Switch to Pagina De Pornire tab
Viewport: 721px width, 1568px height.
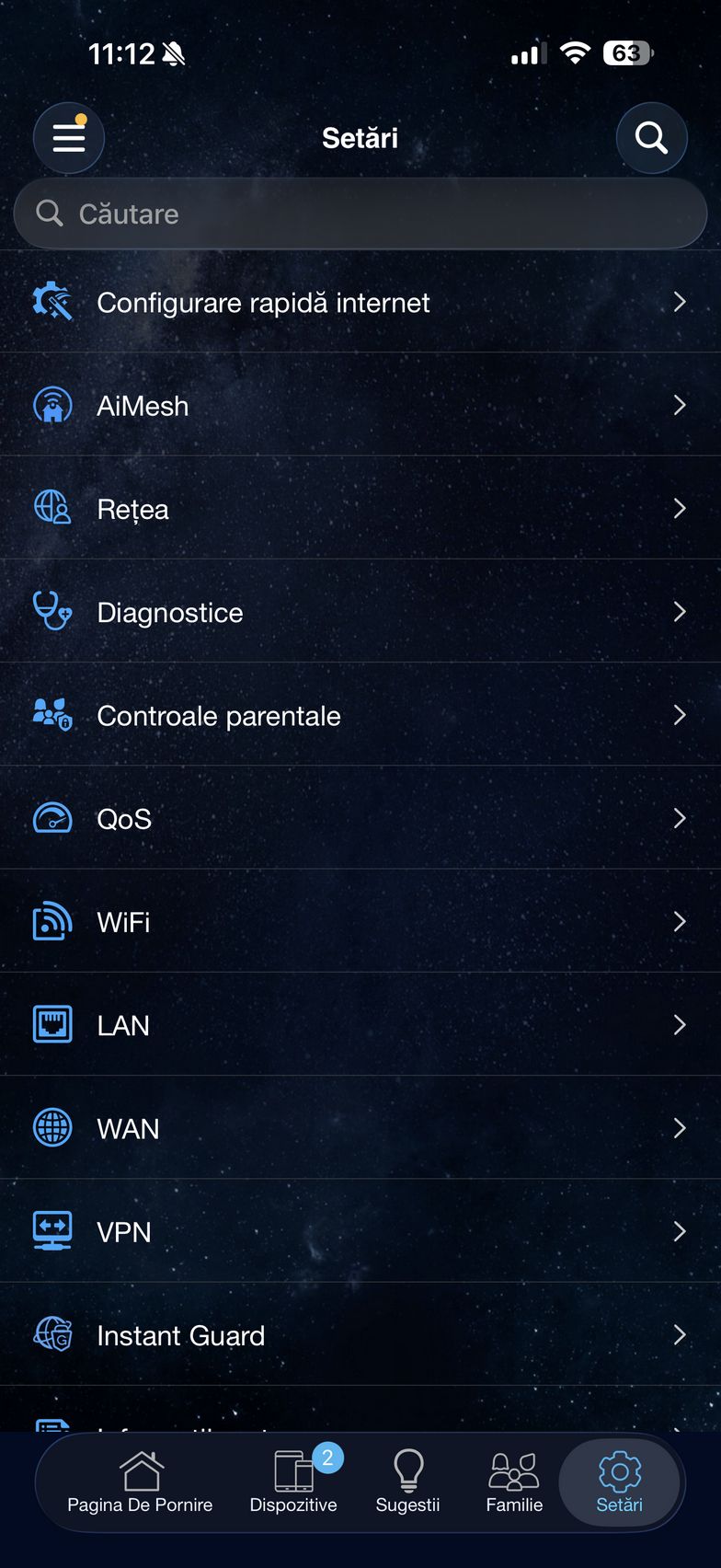point(140,1482)
